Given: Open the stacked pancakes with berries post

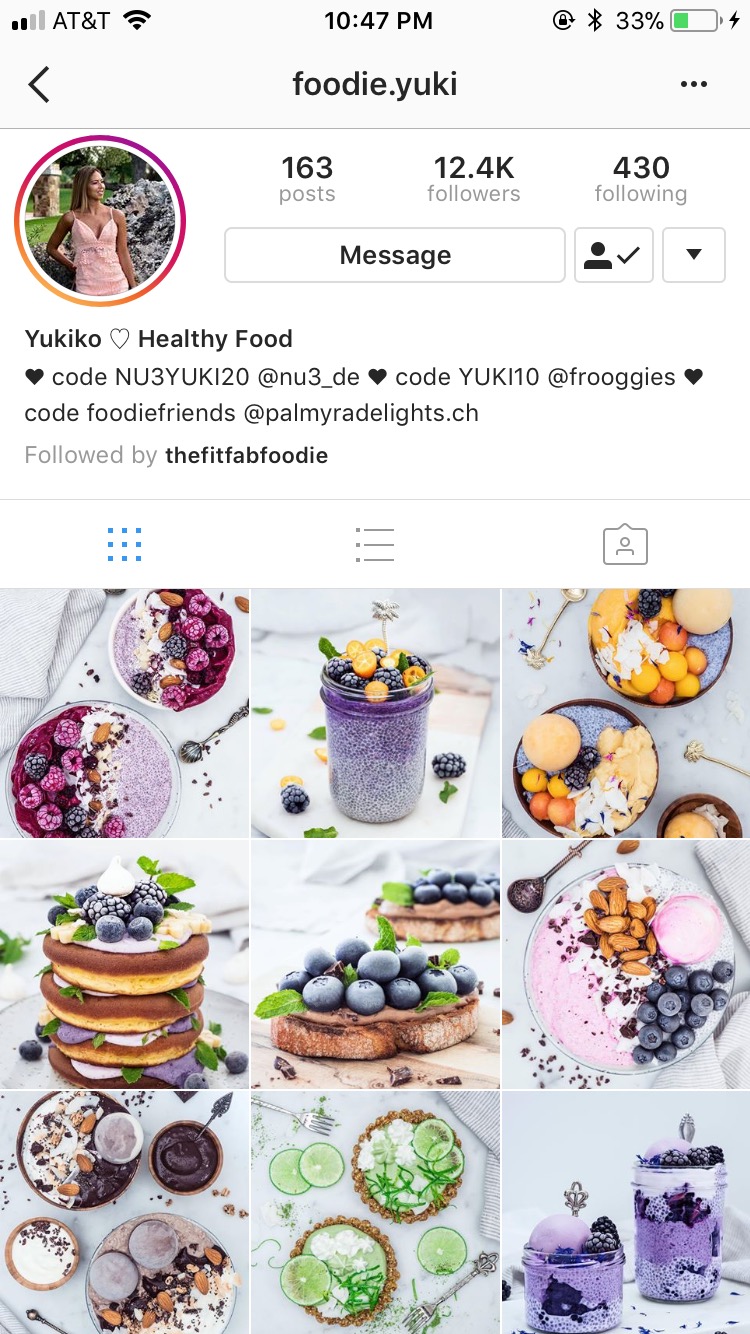Looking at the screenshot, I should 124,964.
